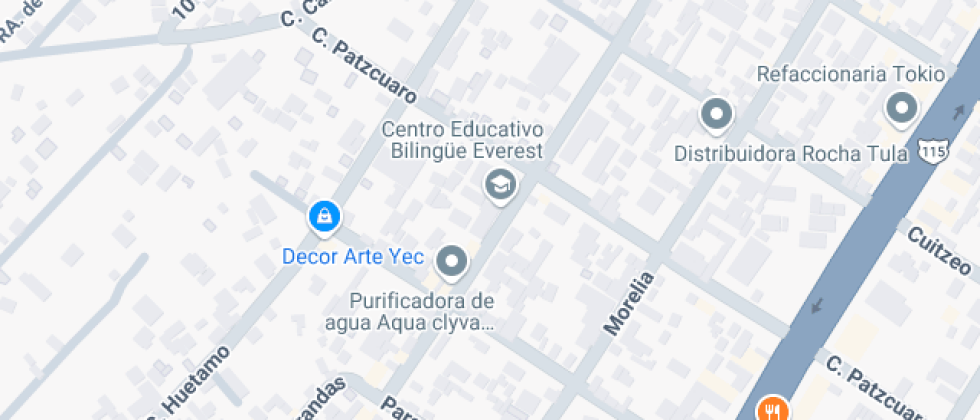
Task: Select the Centro Educativo Bilingüe Everest pin
Action: 498,184
